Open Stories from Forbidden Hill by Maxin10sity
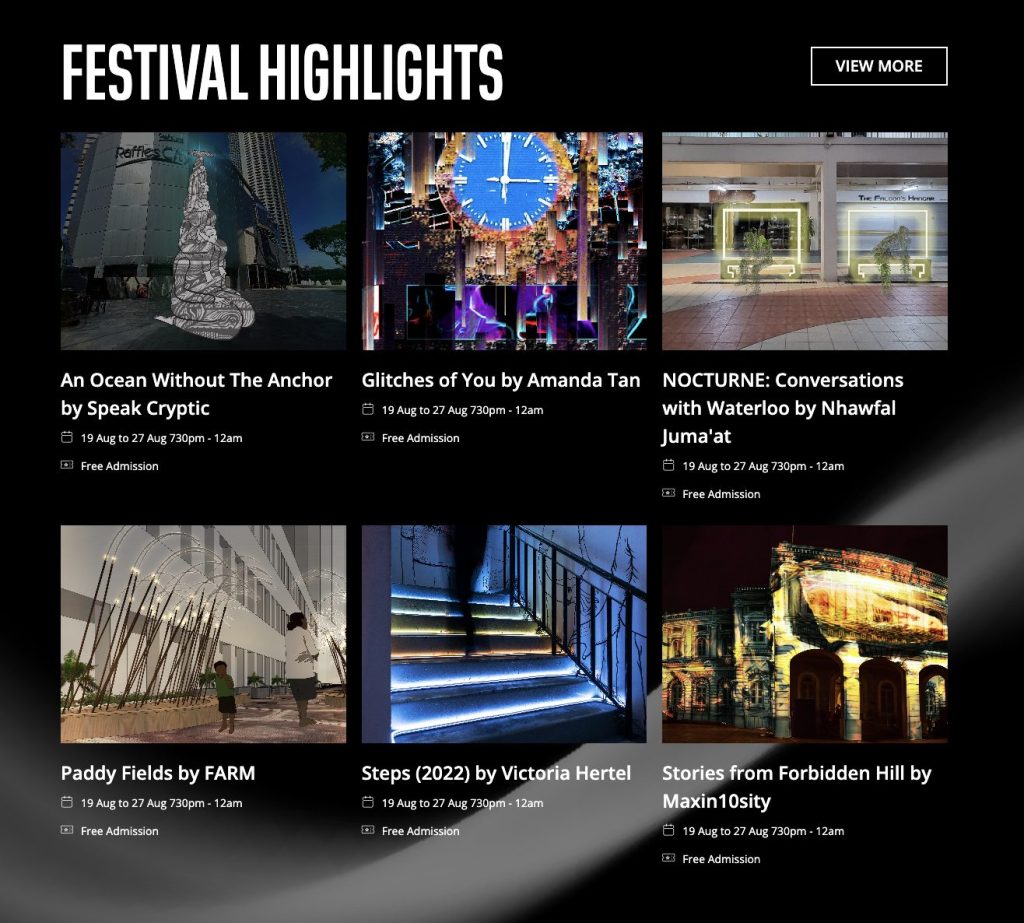 click(x=804, y=634)
